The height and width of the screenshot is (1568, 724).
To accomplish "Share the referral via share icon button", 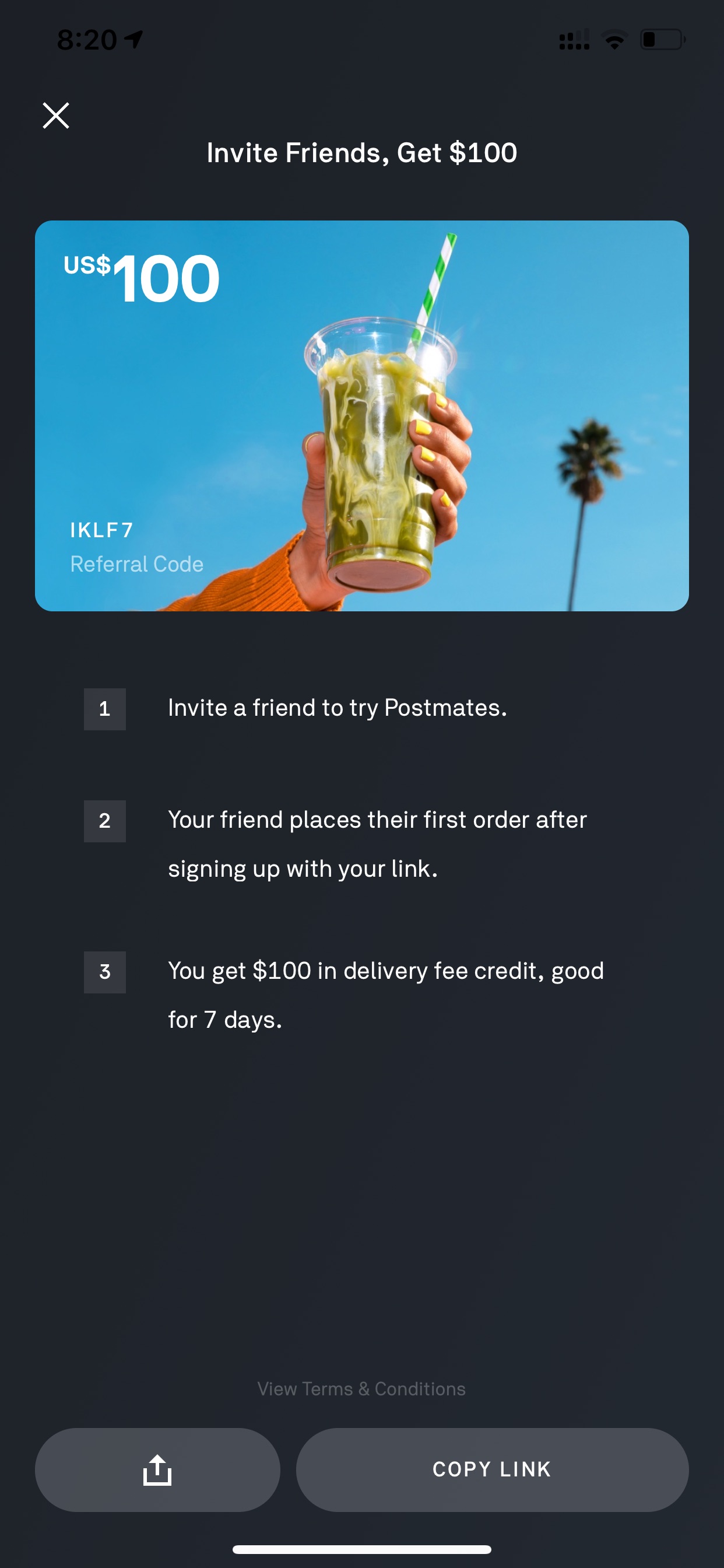I will point(157,1469).
